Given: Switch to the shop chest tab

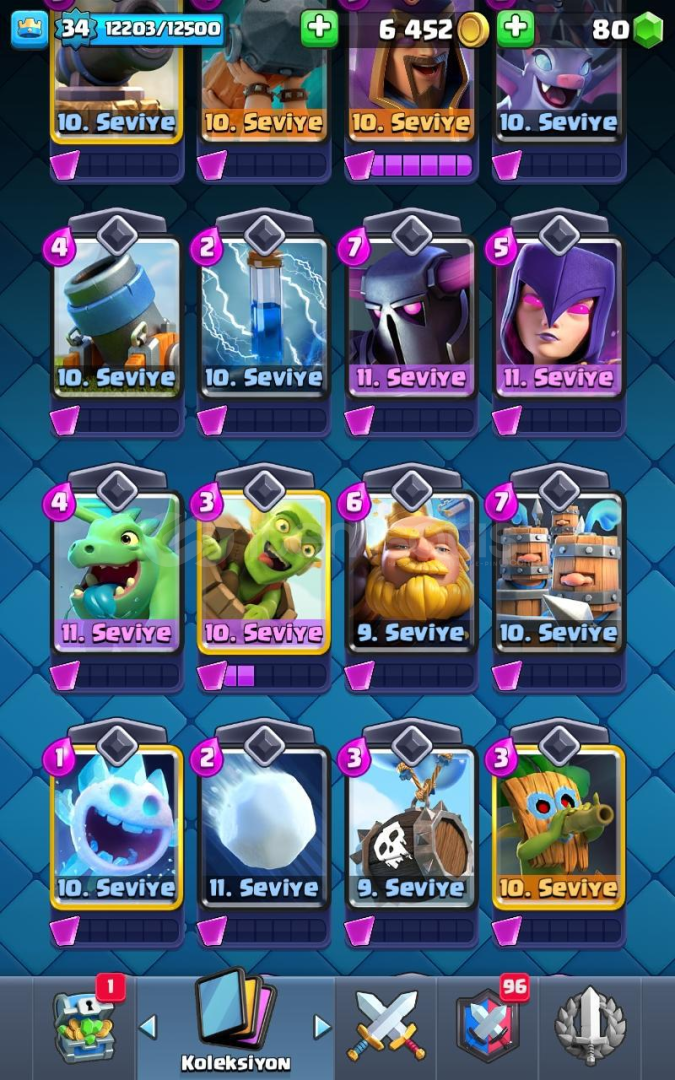Looking at the screenshot, I should [x=86, y=1028].
